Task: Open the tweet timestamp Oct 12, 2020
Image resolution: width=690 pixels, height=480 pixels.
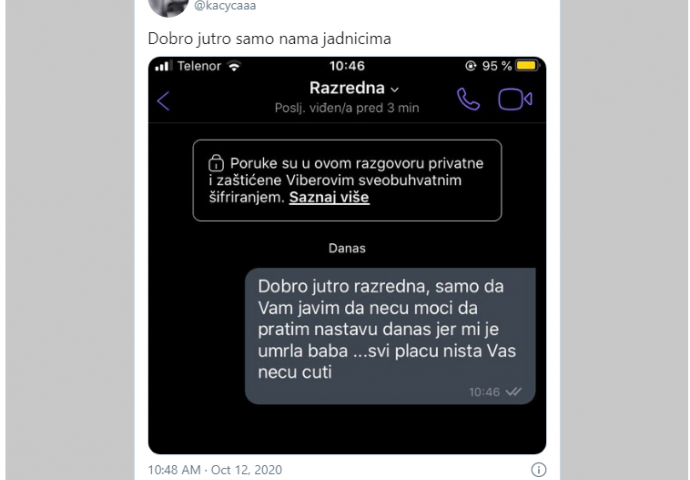Action: pos(215,469)
